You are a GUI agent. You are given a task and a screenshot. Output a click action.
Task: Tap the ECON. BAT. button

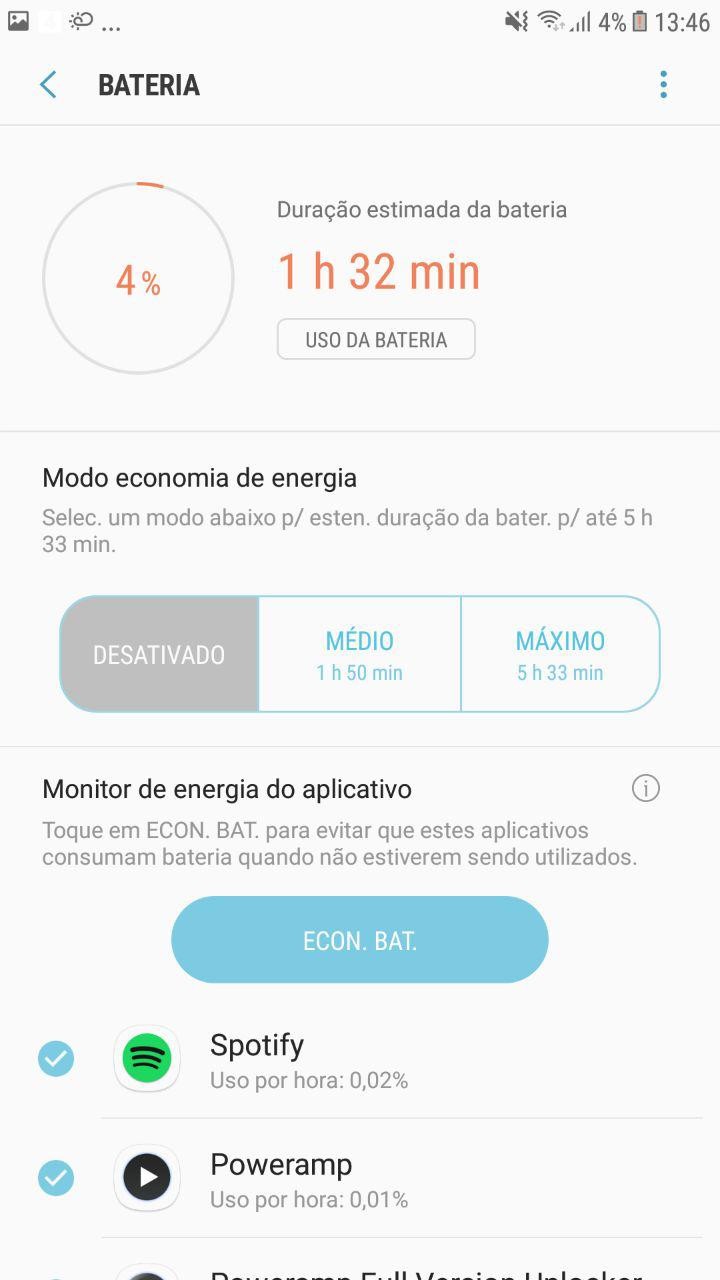tap(360, 940)
